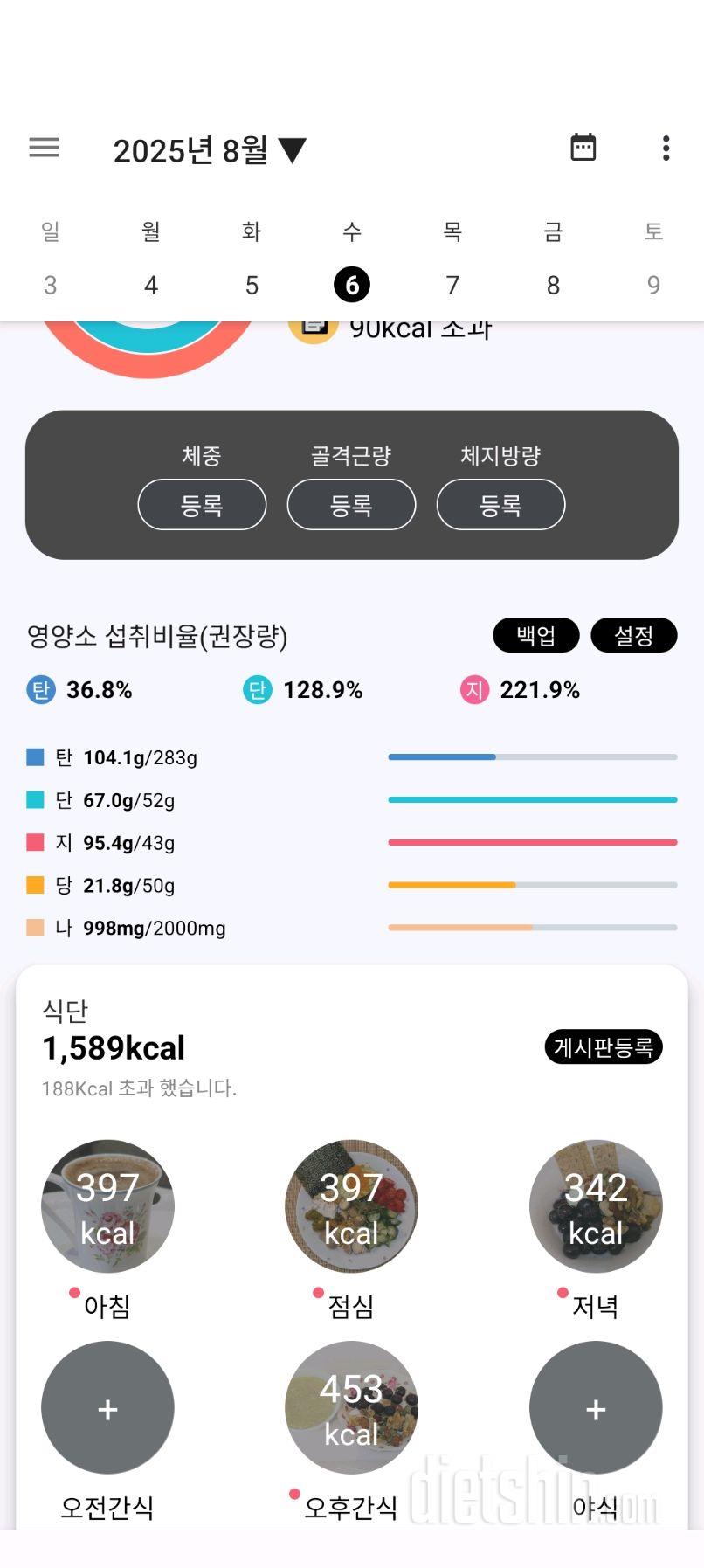Add a 야식 late-night snack

[596, 1407]
